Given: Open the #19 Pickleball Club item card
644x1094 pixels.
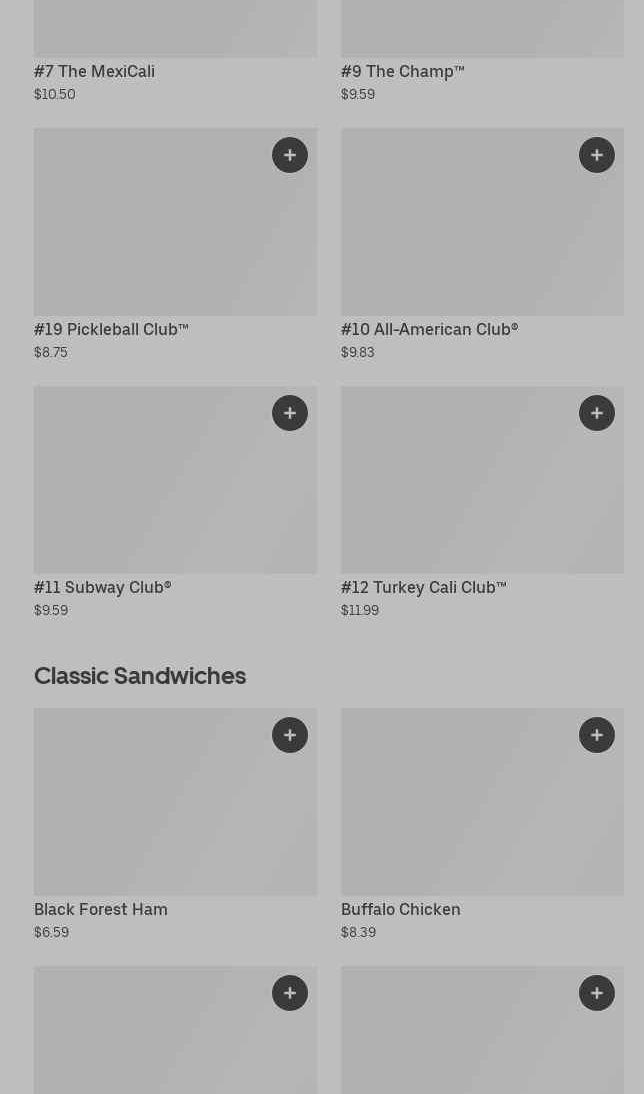Looking at the screenshot, I should click(150, 240).
